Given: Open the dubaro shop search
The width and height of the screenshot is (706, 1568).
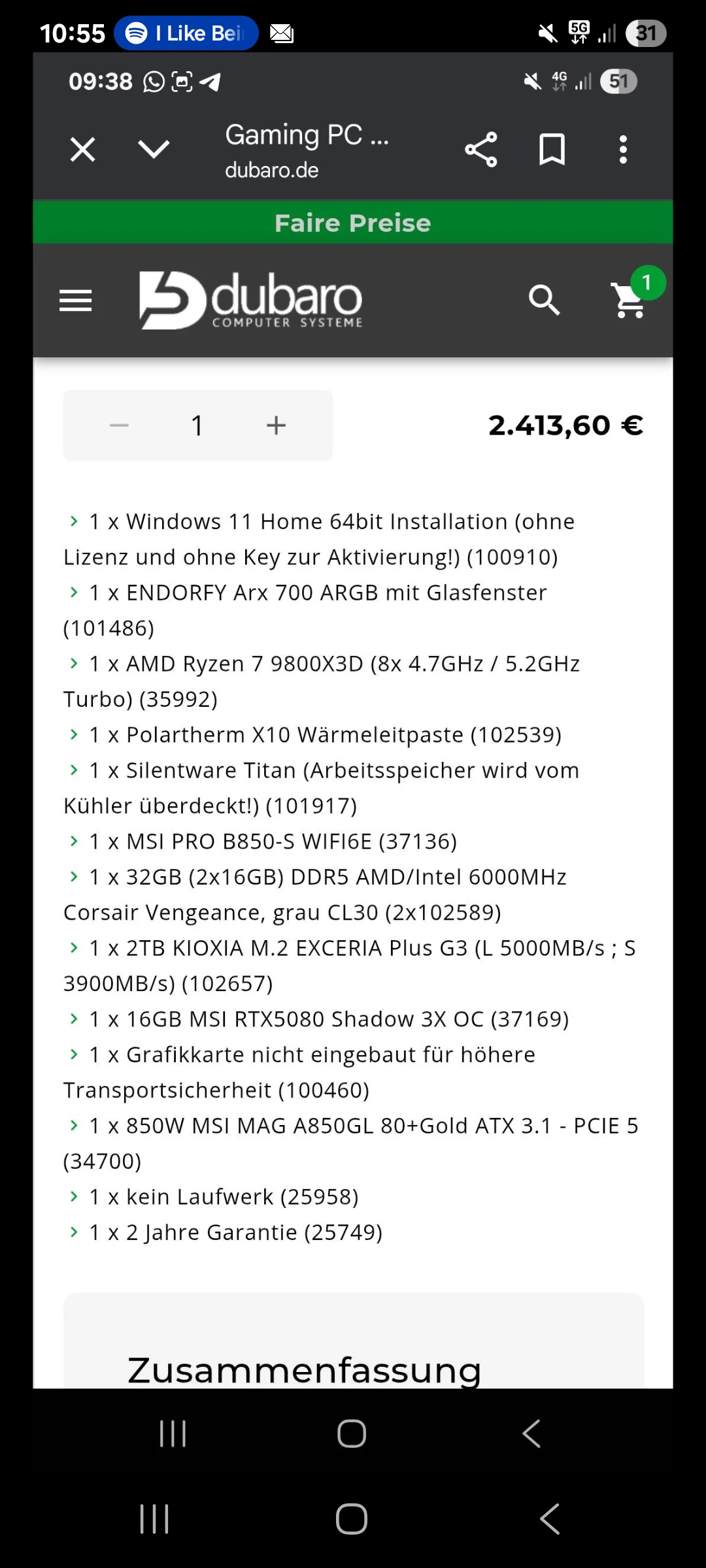Looking at the screenshot, I should [544, 301].
